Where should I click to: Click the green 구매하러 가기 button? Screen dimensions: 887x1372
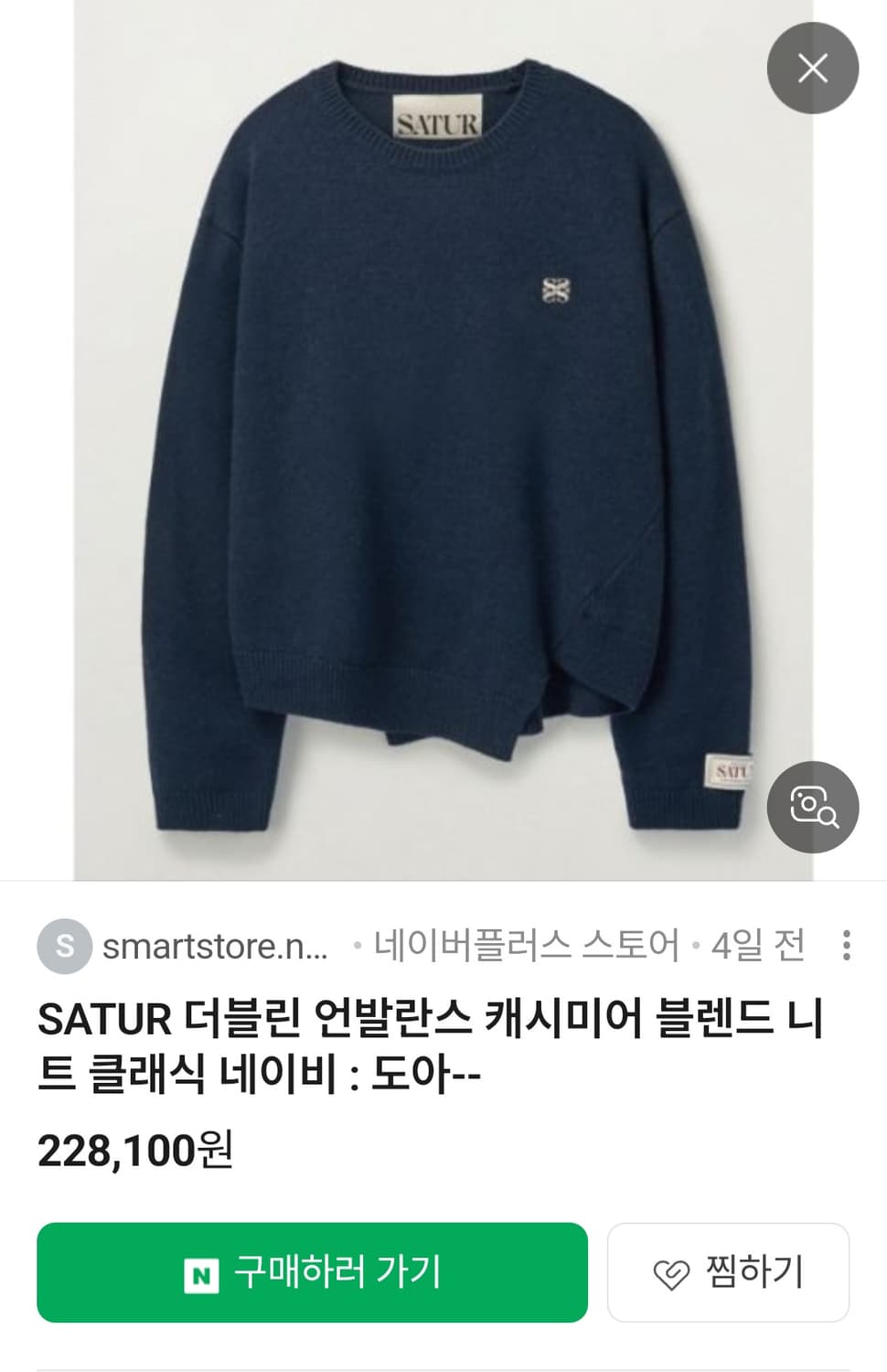(x=314, y=1271)
